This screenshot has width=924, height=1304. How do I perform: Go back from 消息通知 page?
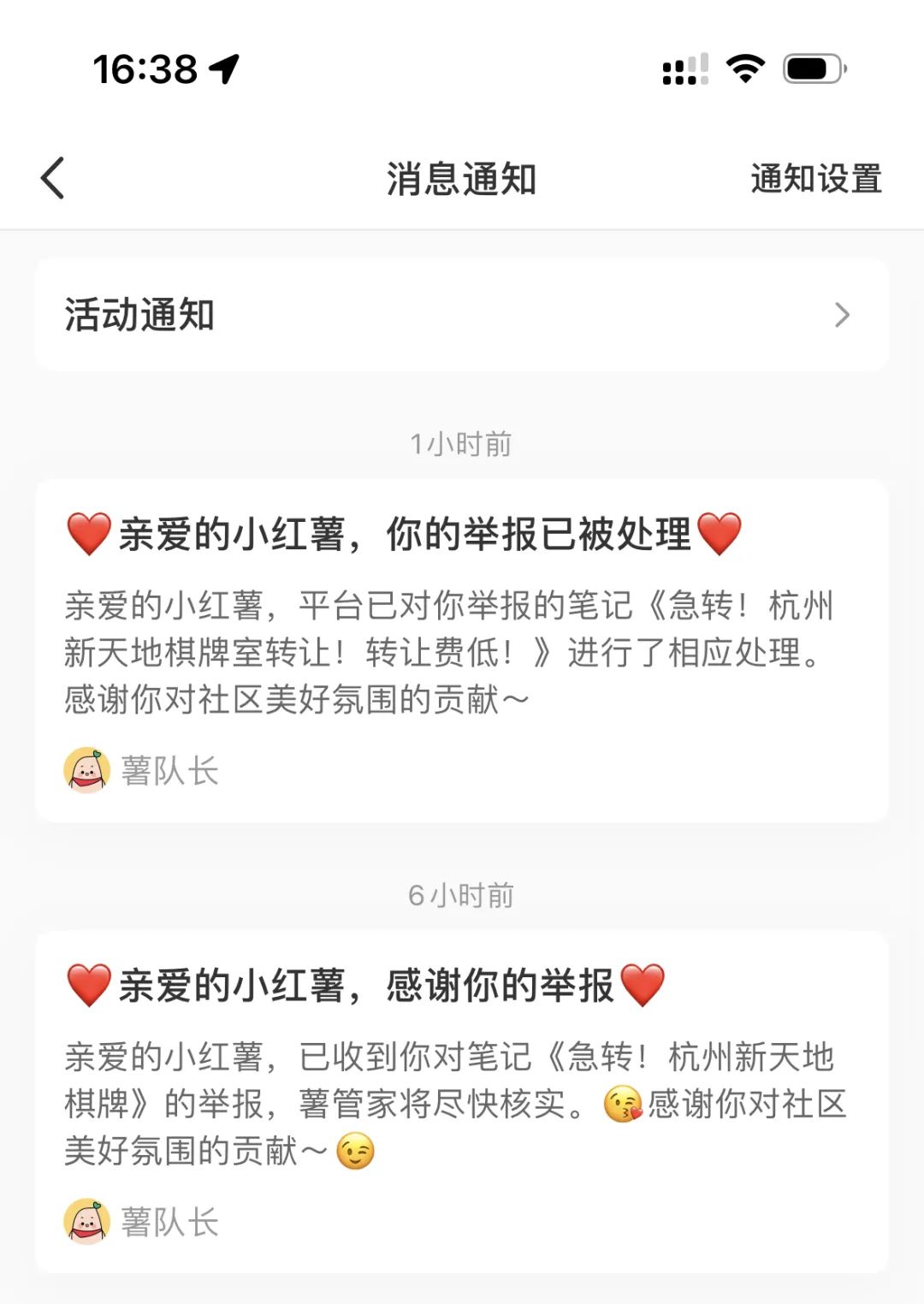(53, 179)
